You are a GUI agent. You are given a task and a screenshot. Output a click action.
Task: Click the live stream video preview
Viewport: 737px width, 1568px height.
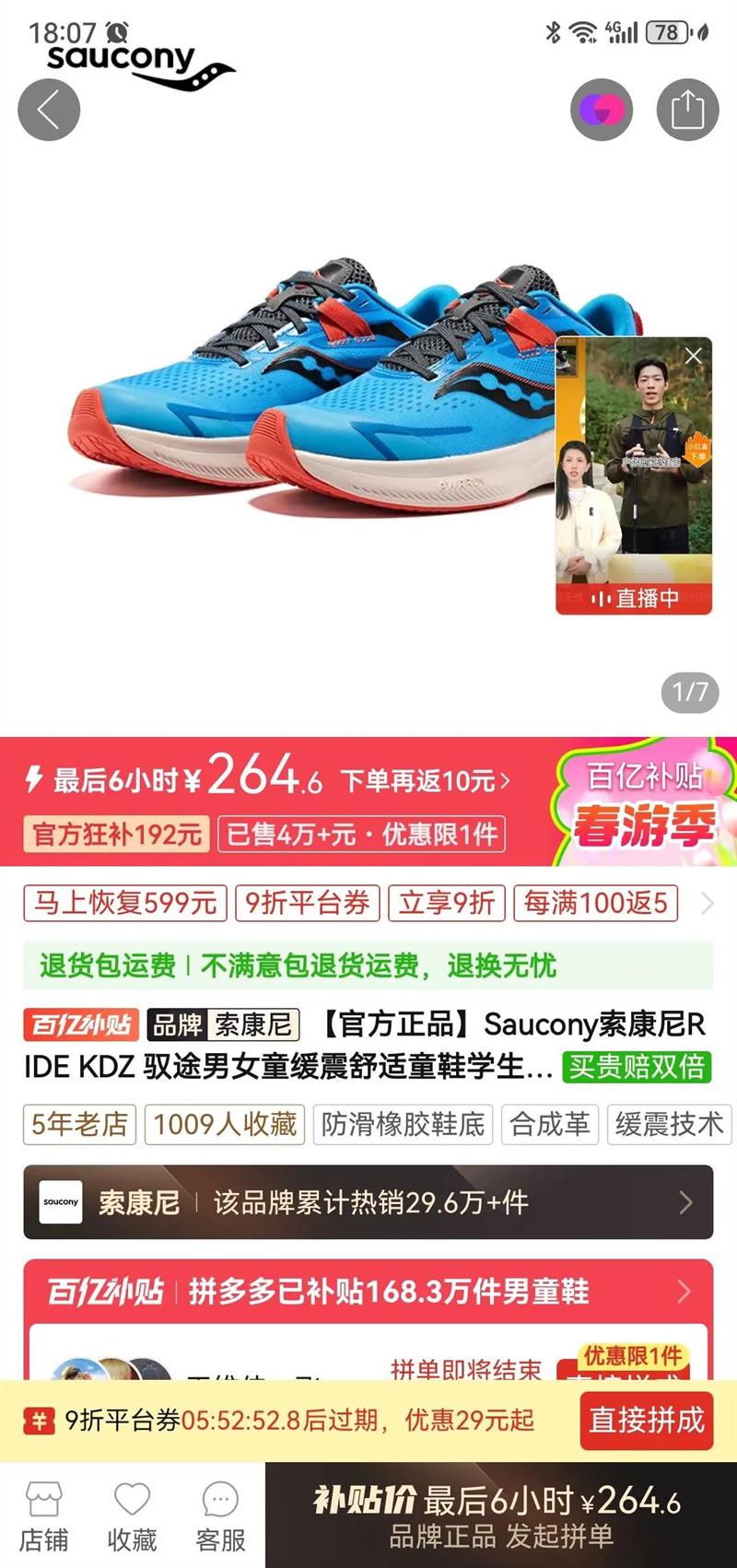636,461
